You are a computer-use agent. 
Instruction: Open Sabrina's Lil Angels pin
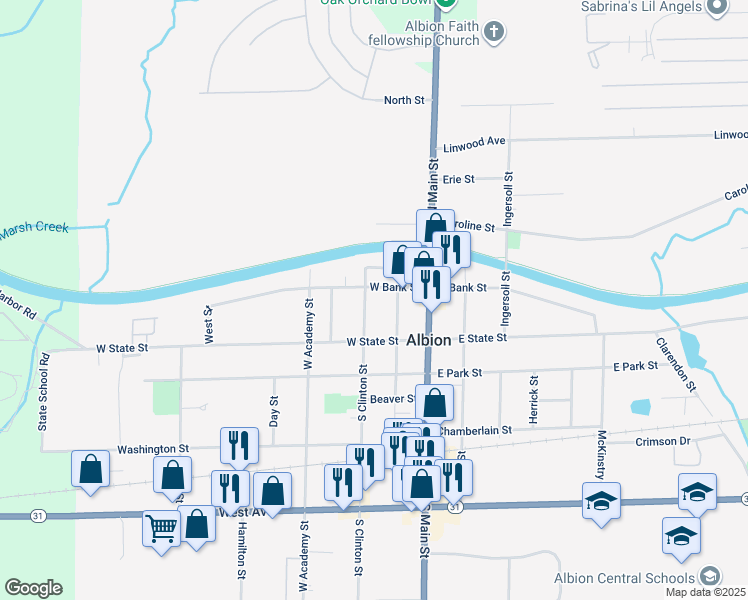(x=716, y=8)
